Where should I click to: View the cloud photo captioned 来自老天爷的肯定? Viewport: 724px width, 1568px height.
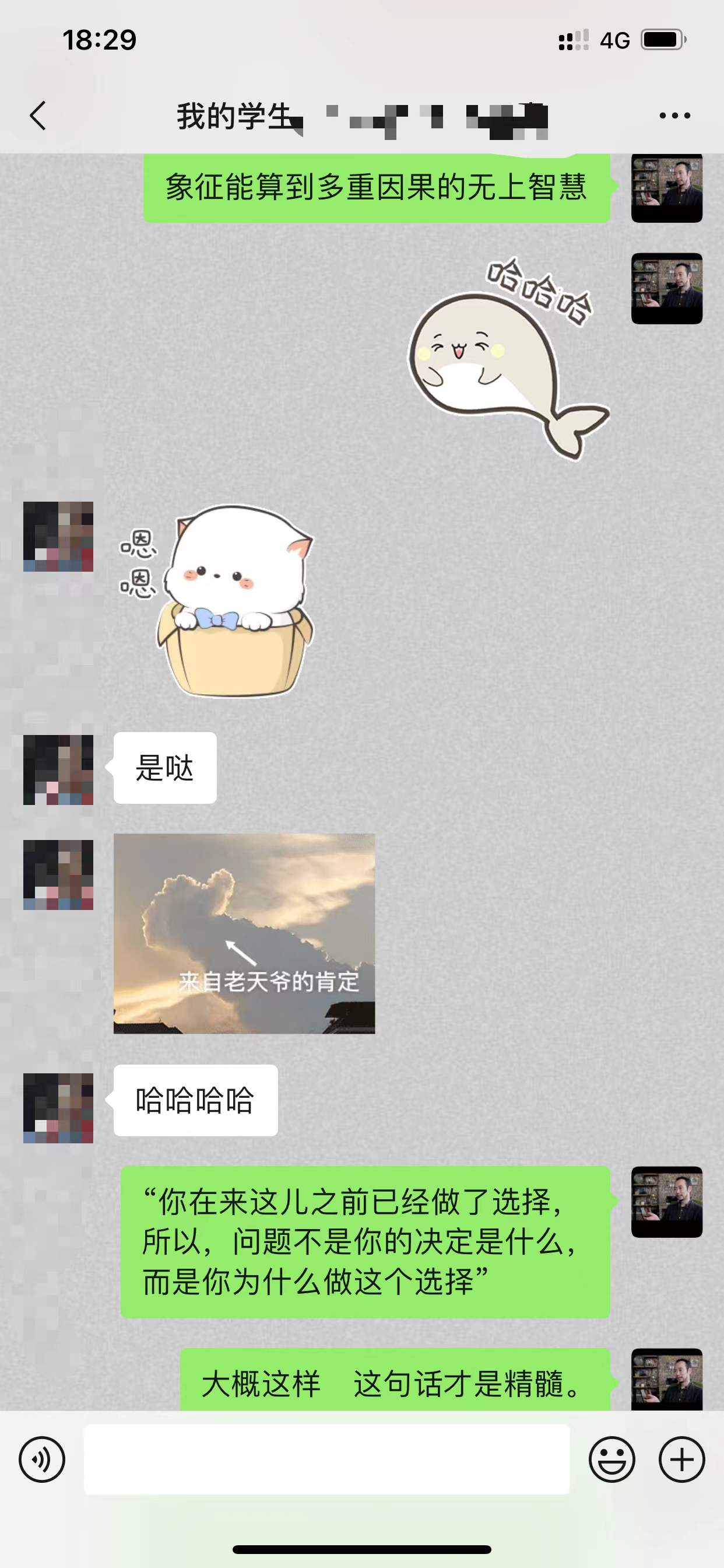[x=244, y=933]
